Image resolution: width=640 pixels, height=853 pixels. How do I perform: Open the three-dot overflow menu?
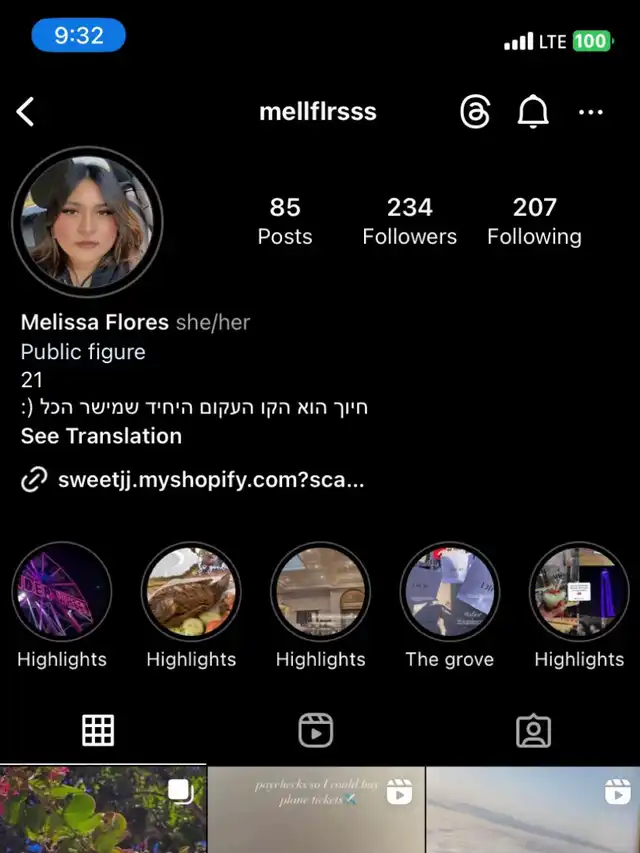point(591,112)
